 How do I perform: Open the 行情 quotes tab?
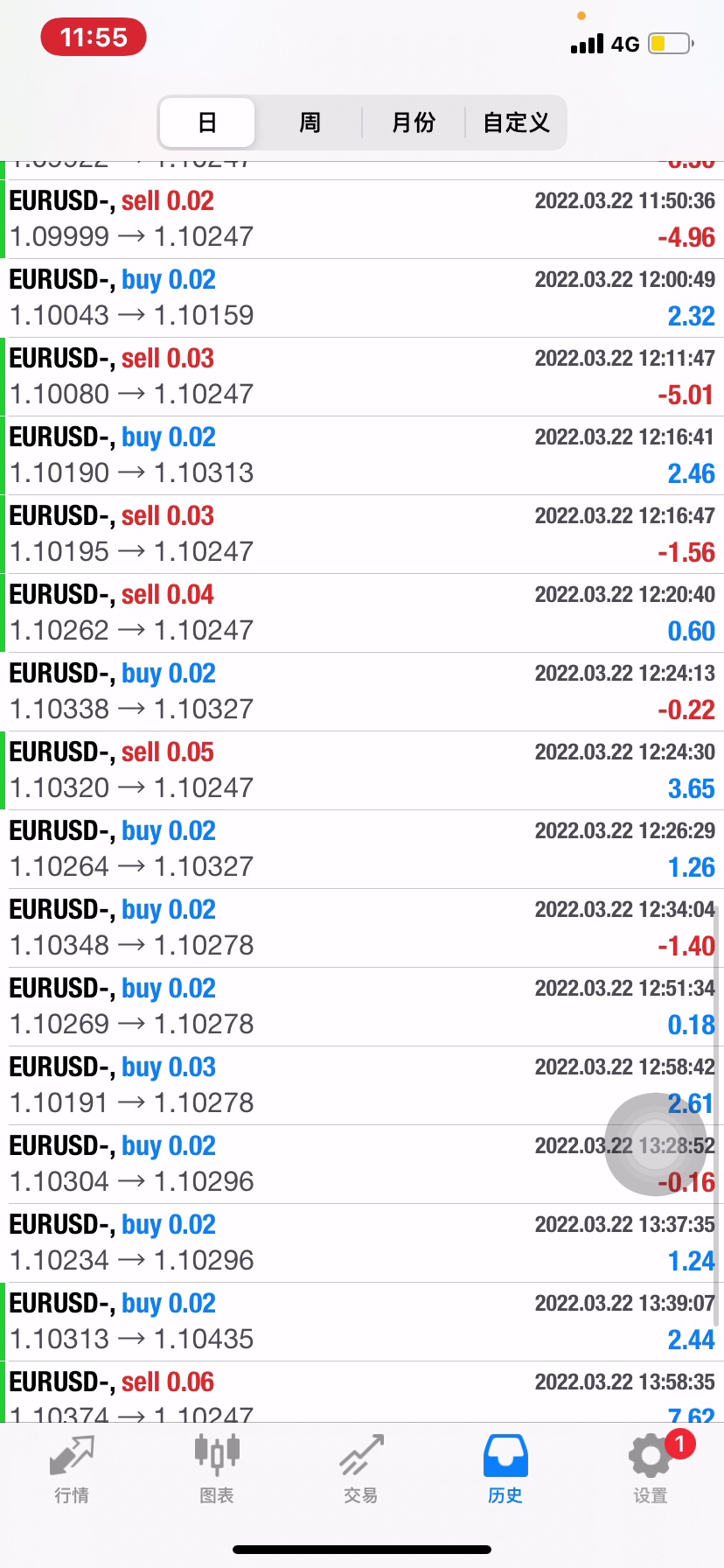72,1470
